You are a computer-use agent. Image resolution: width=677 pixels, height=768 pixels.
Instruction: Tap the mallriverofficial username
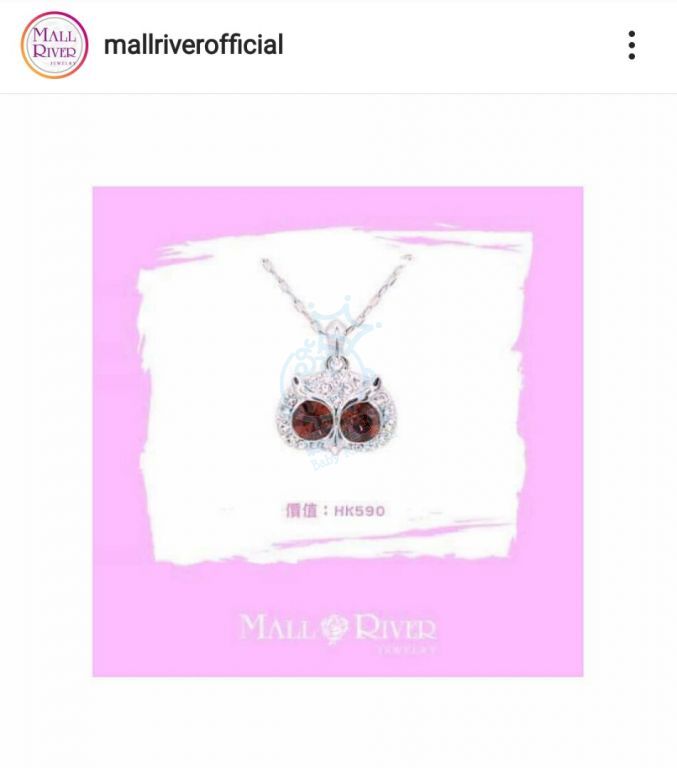pos(194,45)
